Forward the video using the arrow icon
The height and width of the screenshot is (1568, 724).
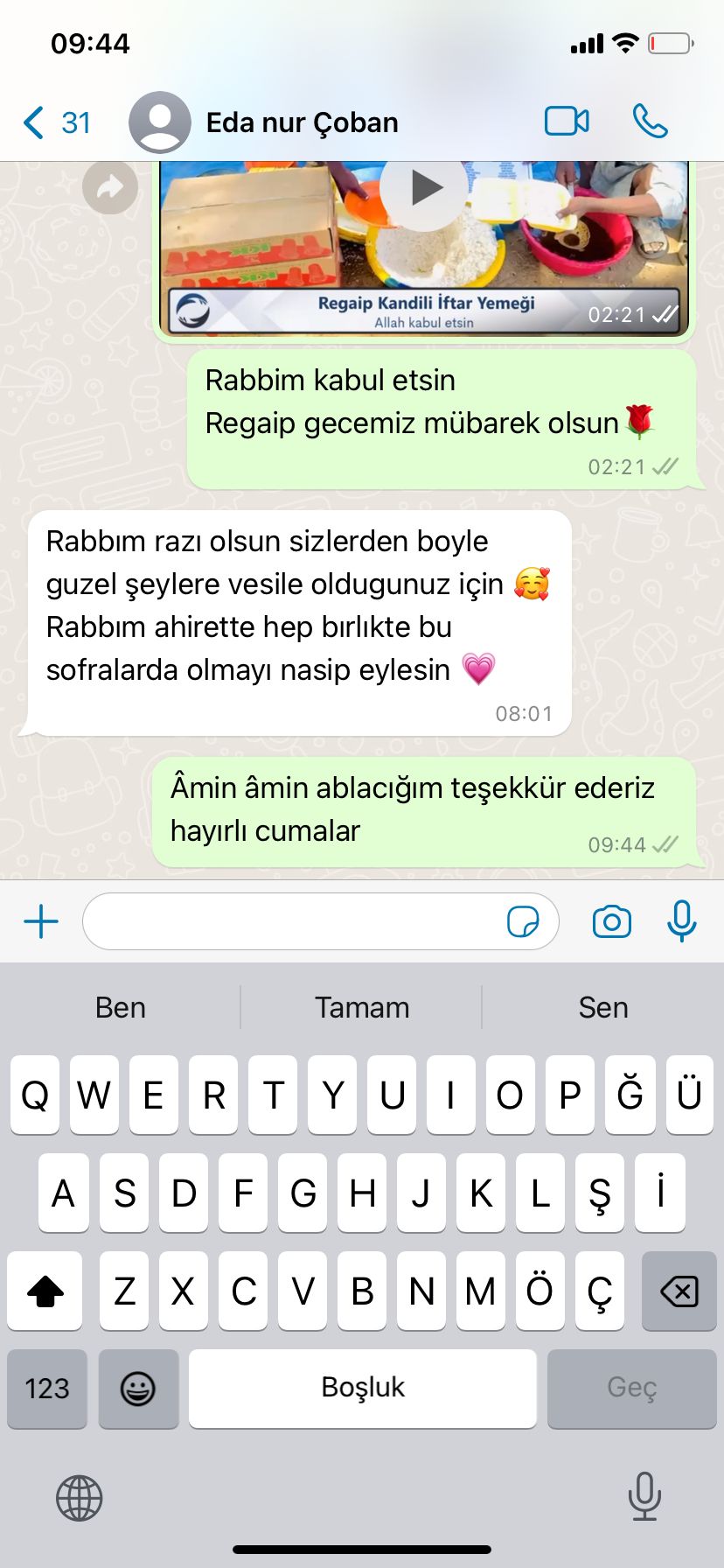click(x=110, y=186)
